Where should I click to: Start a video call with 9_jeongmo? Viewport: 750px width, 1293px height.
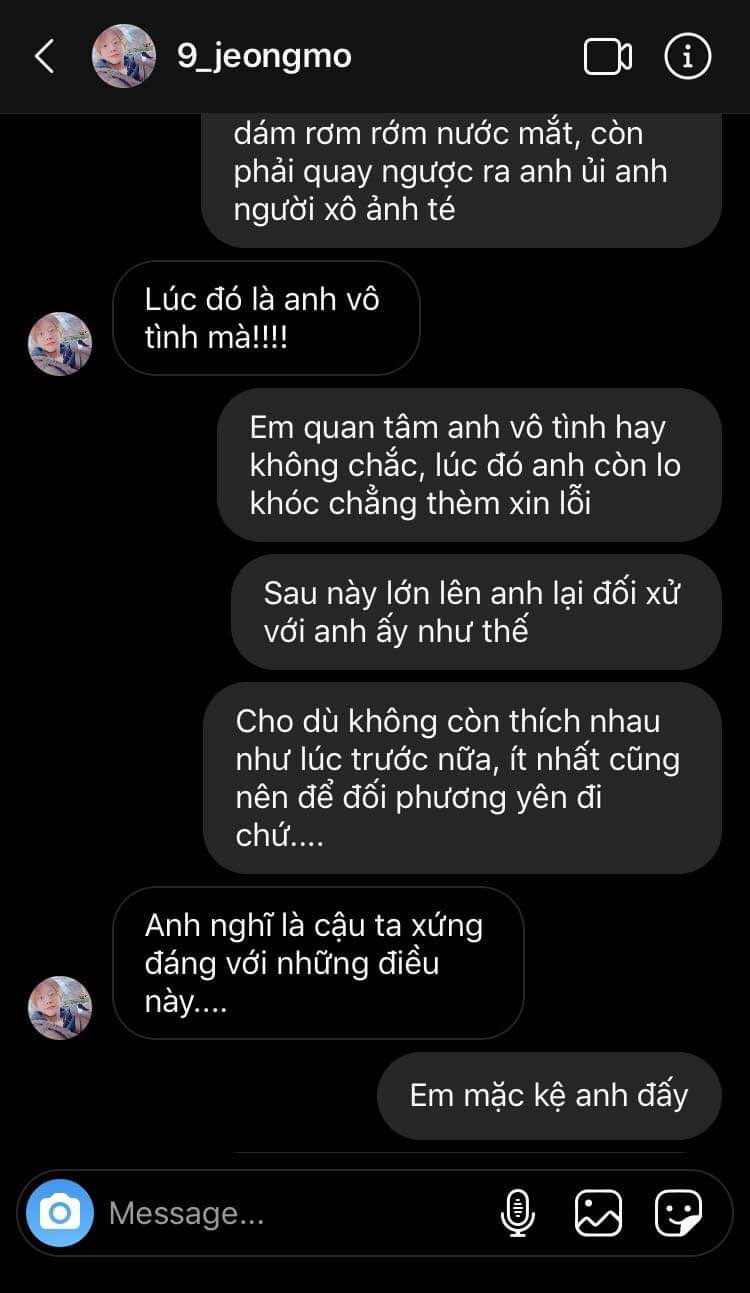(607, 57)
